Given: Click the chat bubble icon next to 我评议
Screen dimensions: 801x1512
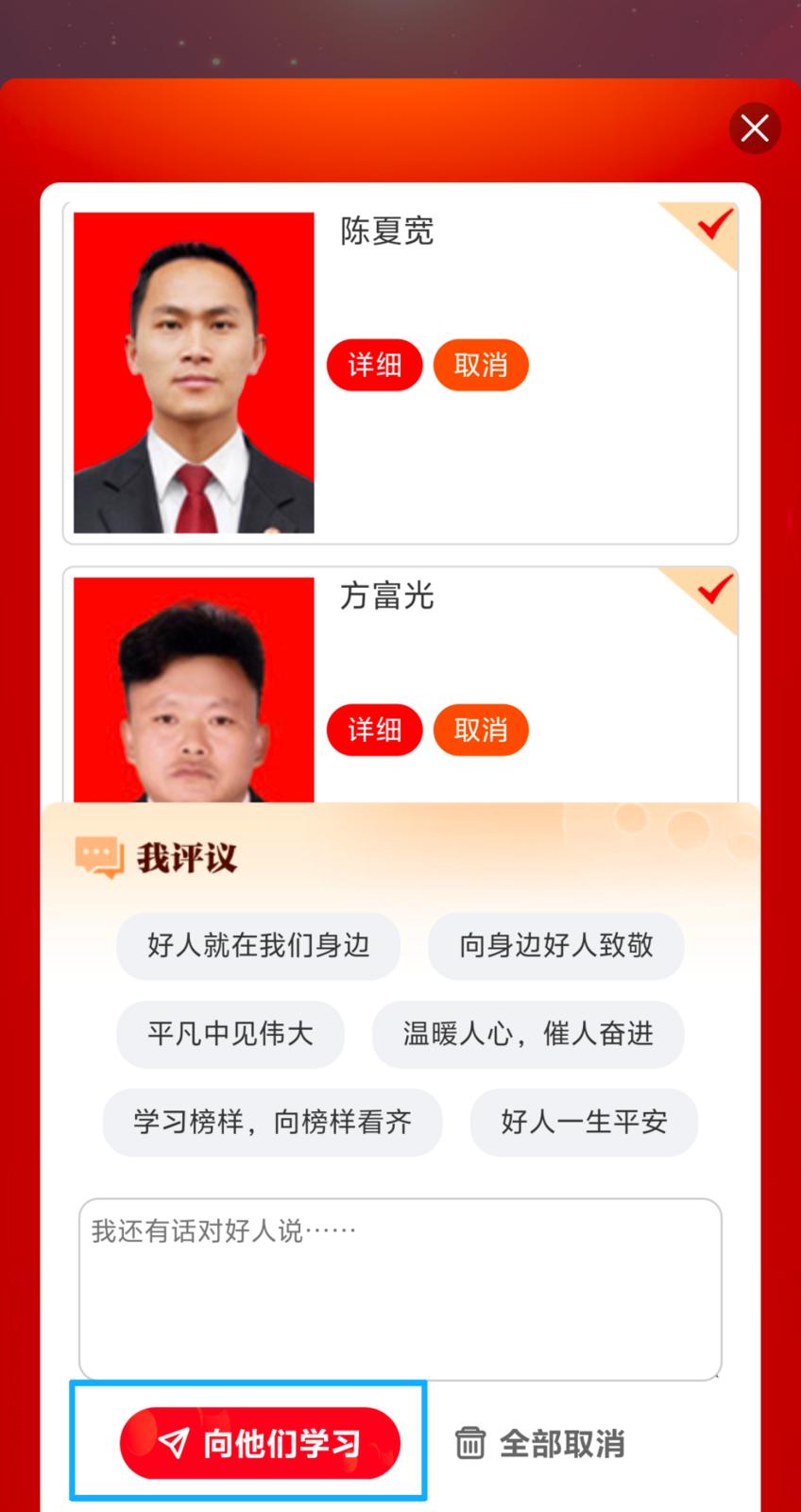Looking at the screenshot, I should (x=97, y=858).
